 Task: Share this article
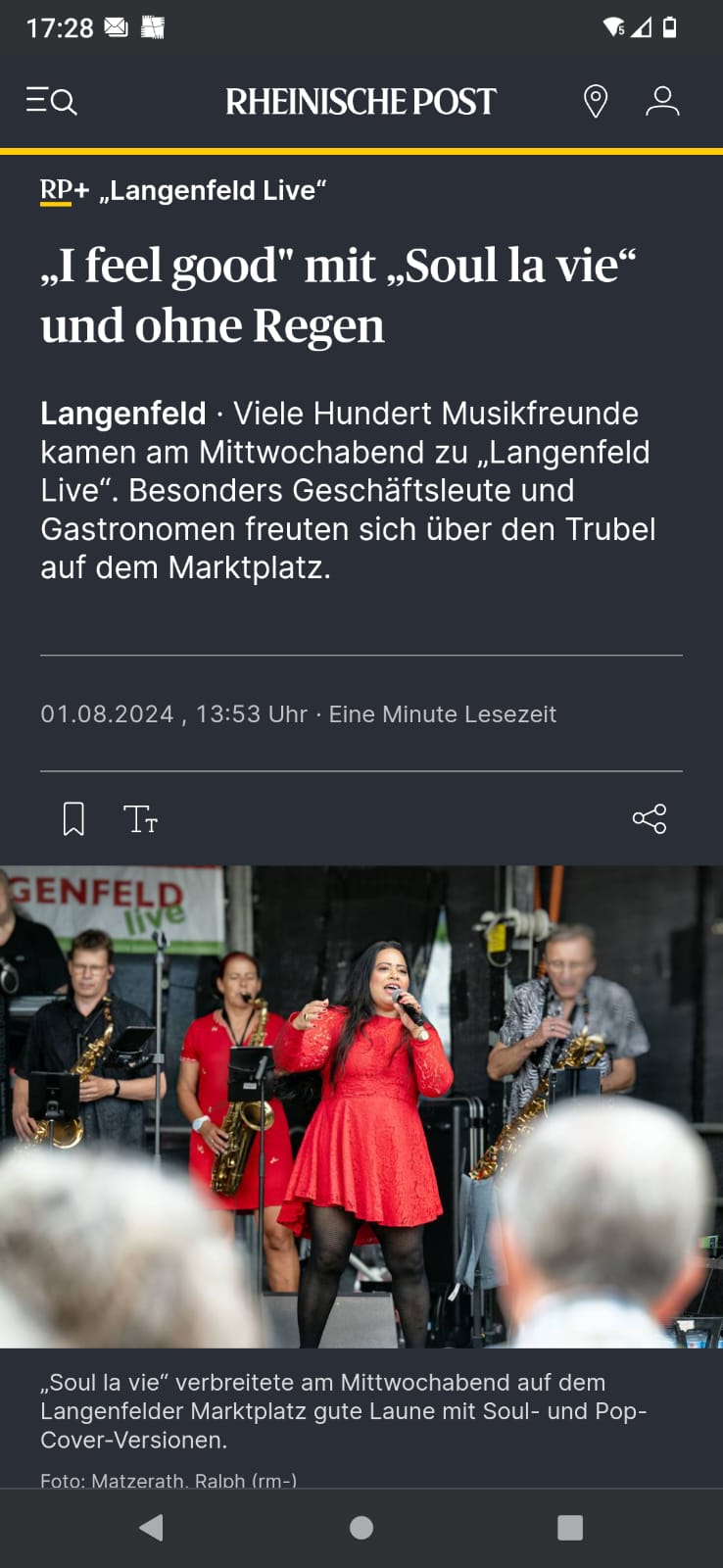649,818
